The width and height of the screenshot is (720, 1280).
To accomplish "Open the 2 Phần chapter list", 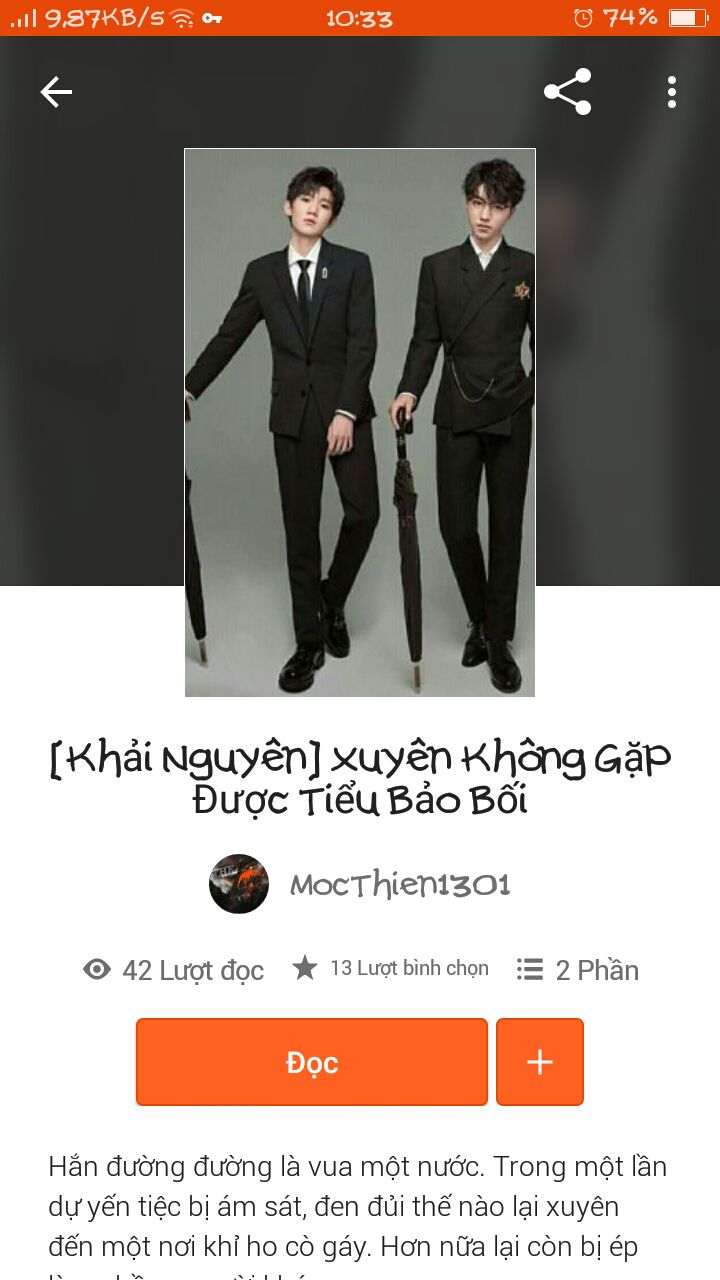I will point(577,969).
